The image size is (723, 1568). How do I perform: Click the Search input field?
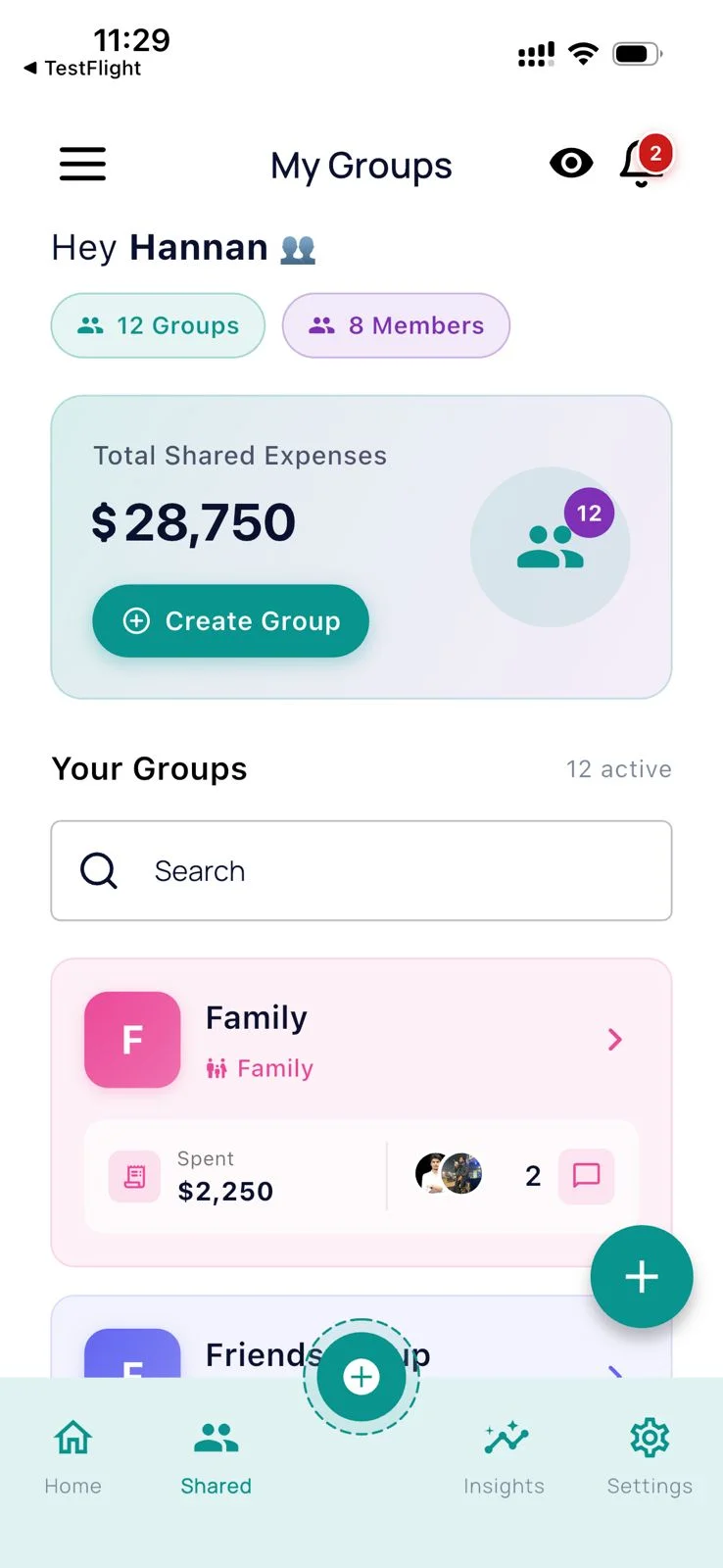361,870
